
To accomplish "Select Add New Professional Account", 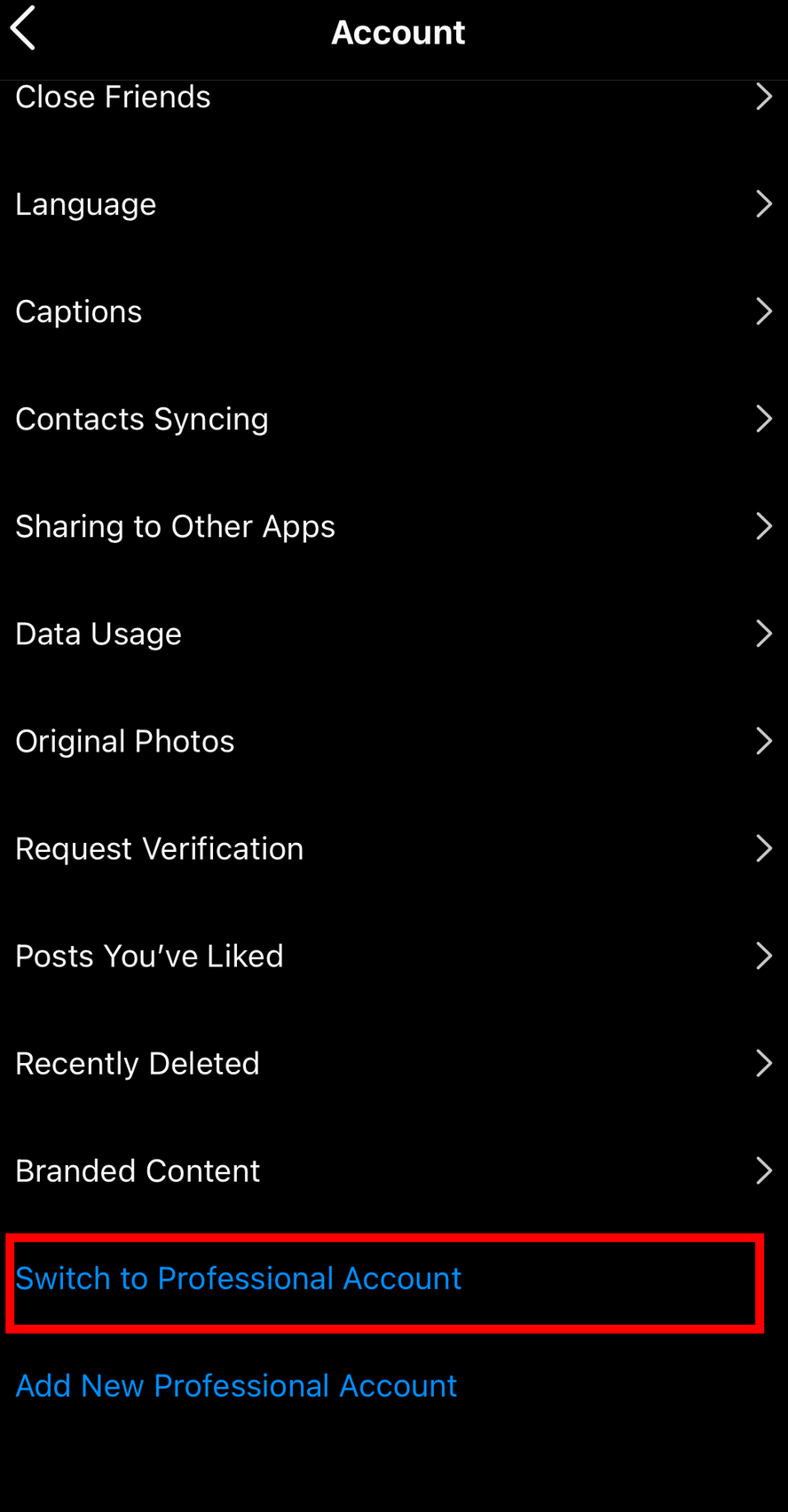I will click(236, 1386).
